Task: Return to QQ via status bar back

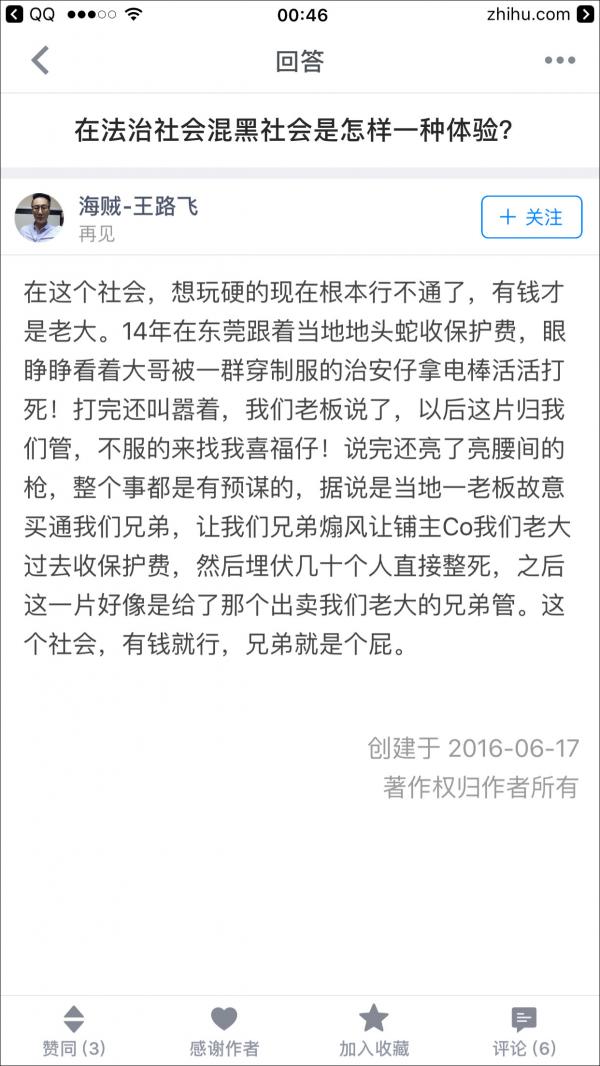Action: (x=30, y=15)
